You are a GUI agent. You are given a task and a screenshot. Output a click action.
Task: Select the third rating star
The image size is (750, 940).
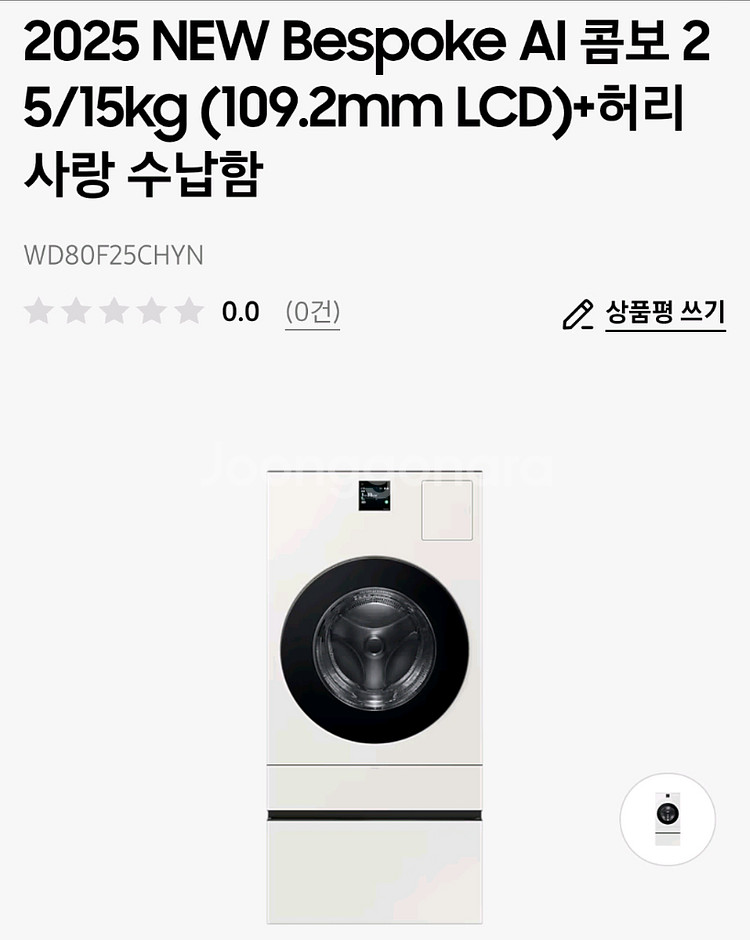pyautogui.click(x=114, y=309)
